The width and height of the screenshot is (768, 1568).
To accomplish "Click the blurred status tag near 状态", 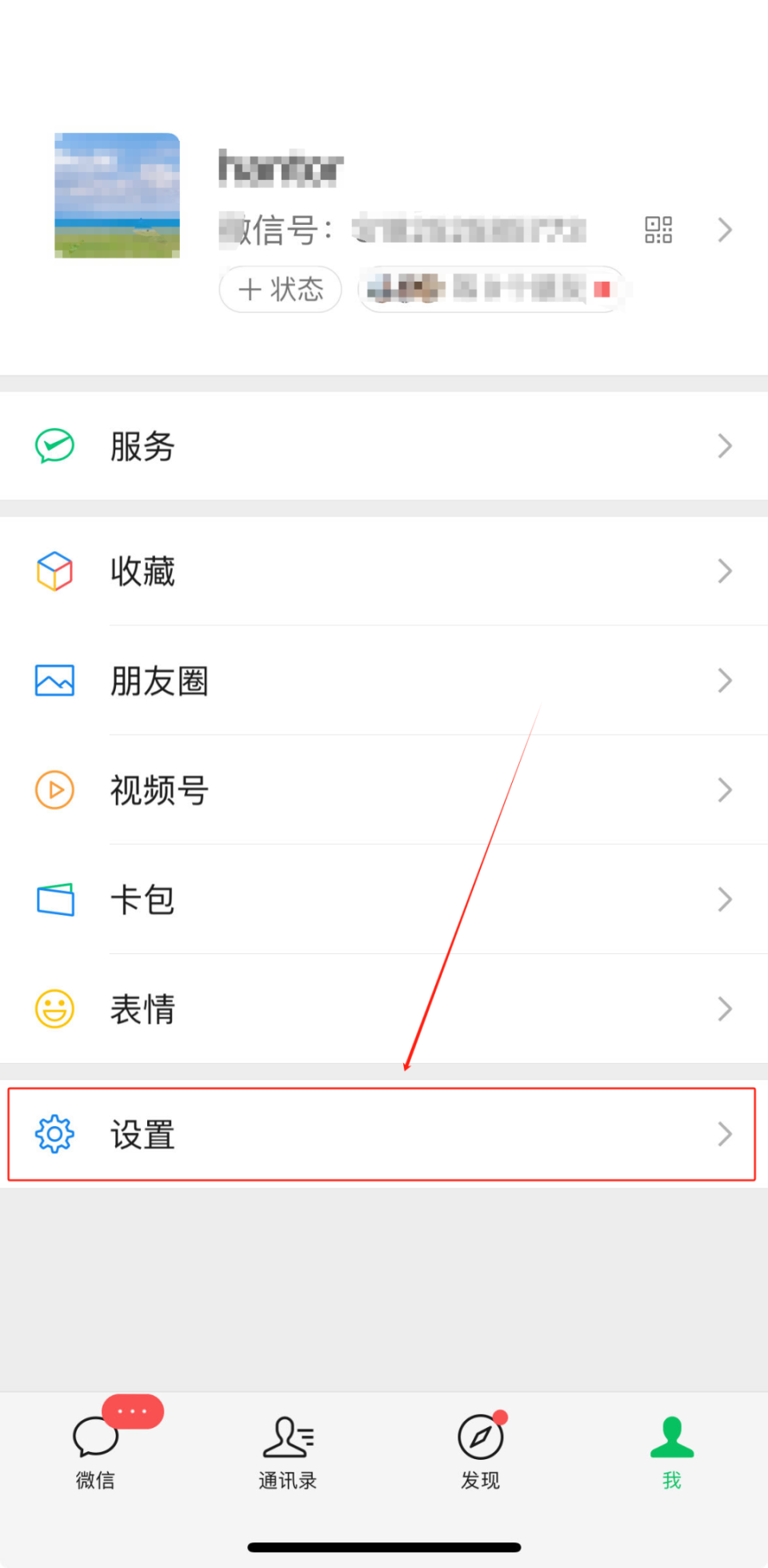I will pyautogui.click(x=492, y=290).
